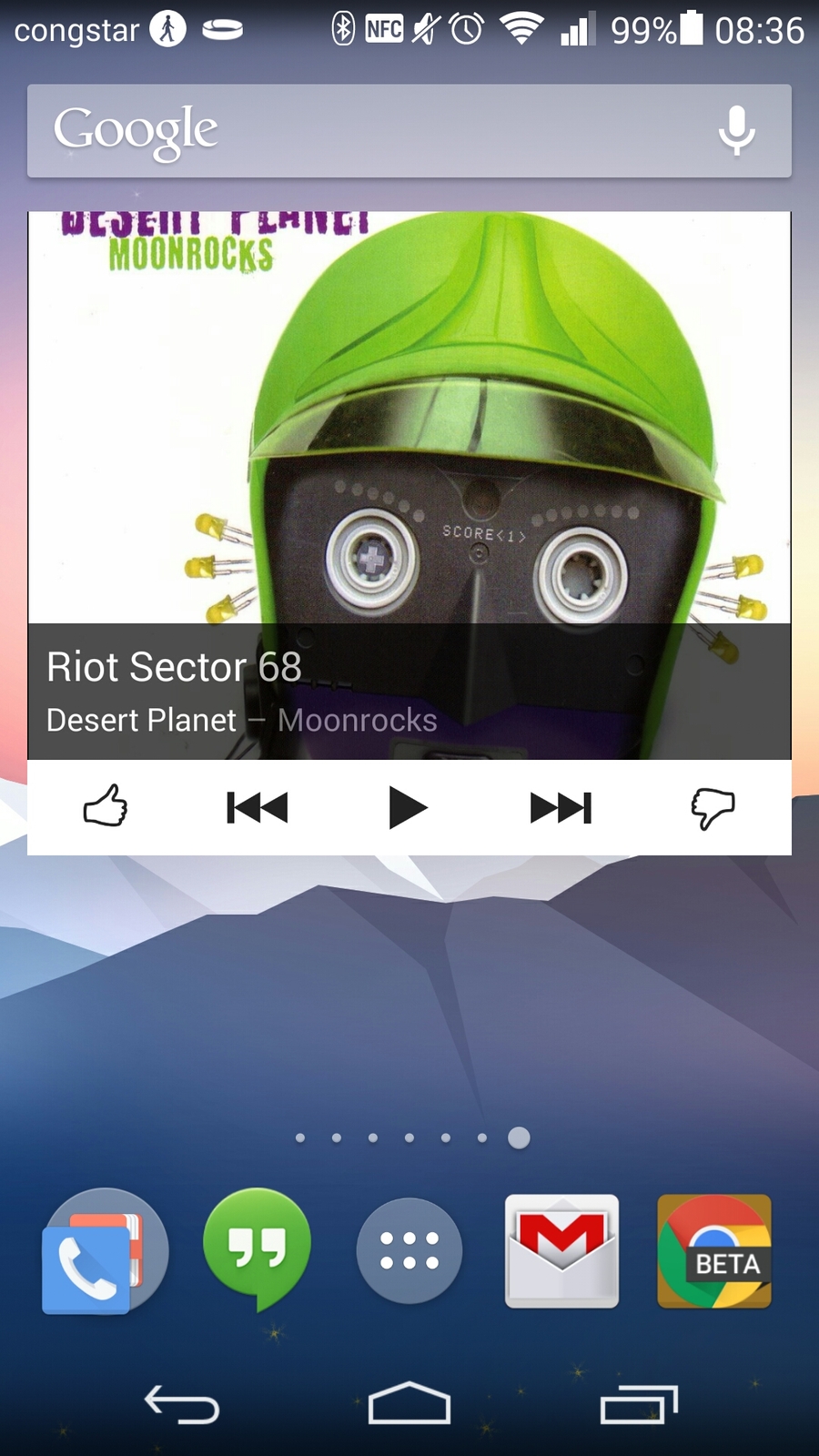Image resolution: width=819 pixels, height=1456 pixels.
Task: Open recent apps overview
Action: (639, 1404)
